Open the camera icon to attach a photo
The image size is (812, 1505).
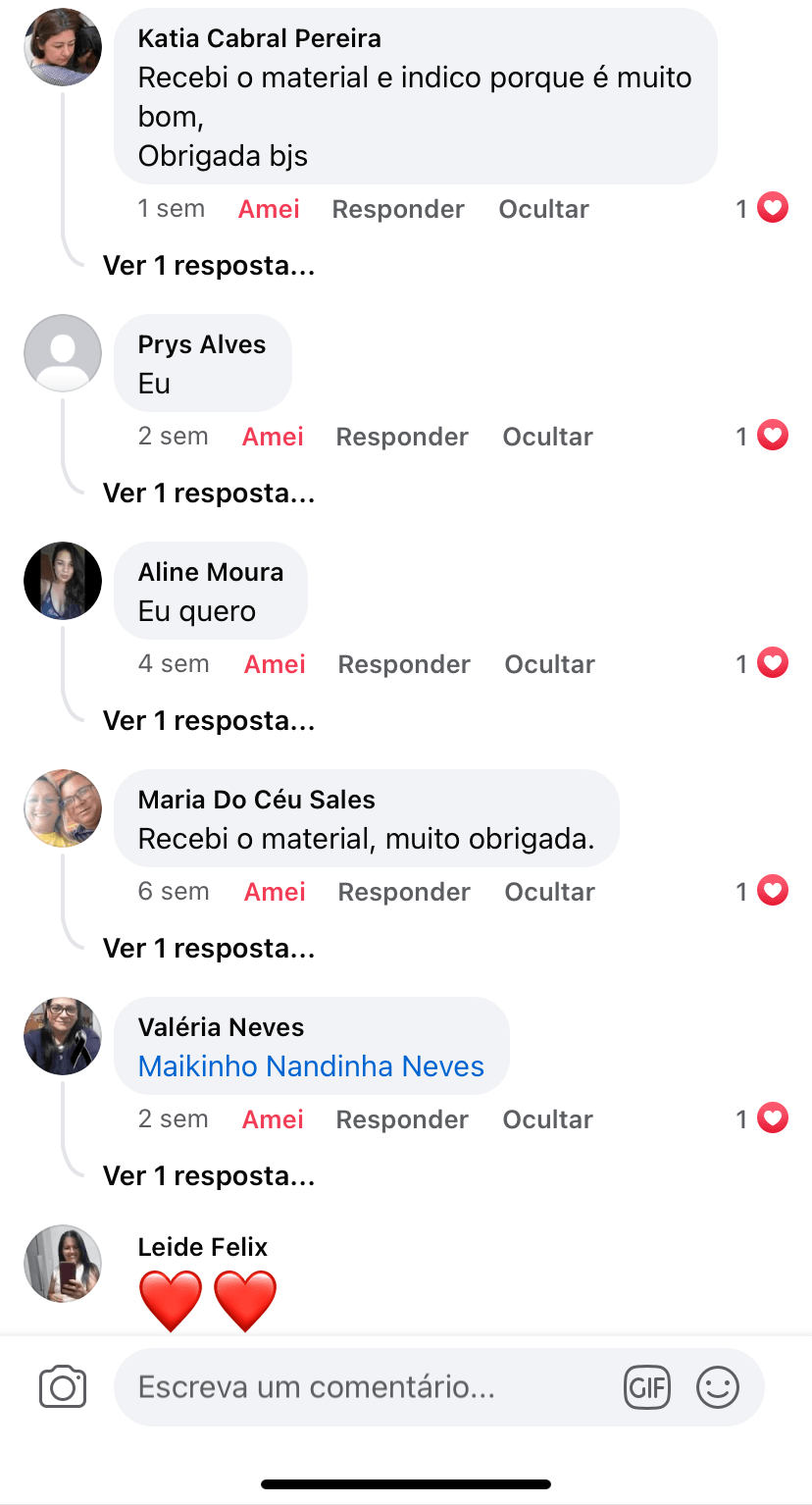point(63,1386)
